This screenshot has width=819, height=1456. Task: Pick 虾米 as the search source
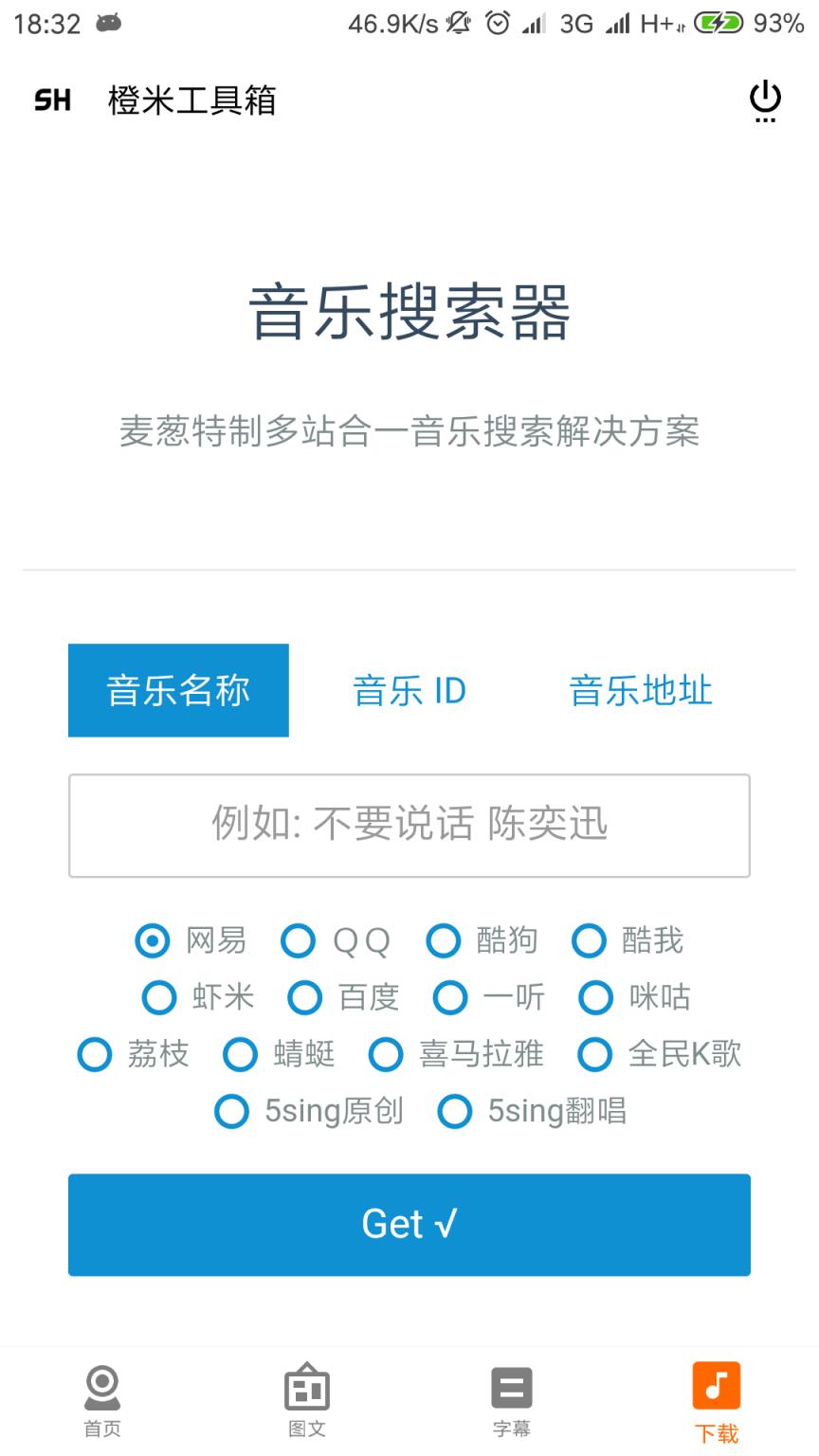159,997
